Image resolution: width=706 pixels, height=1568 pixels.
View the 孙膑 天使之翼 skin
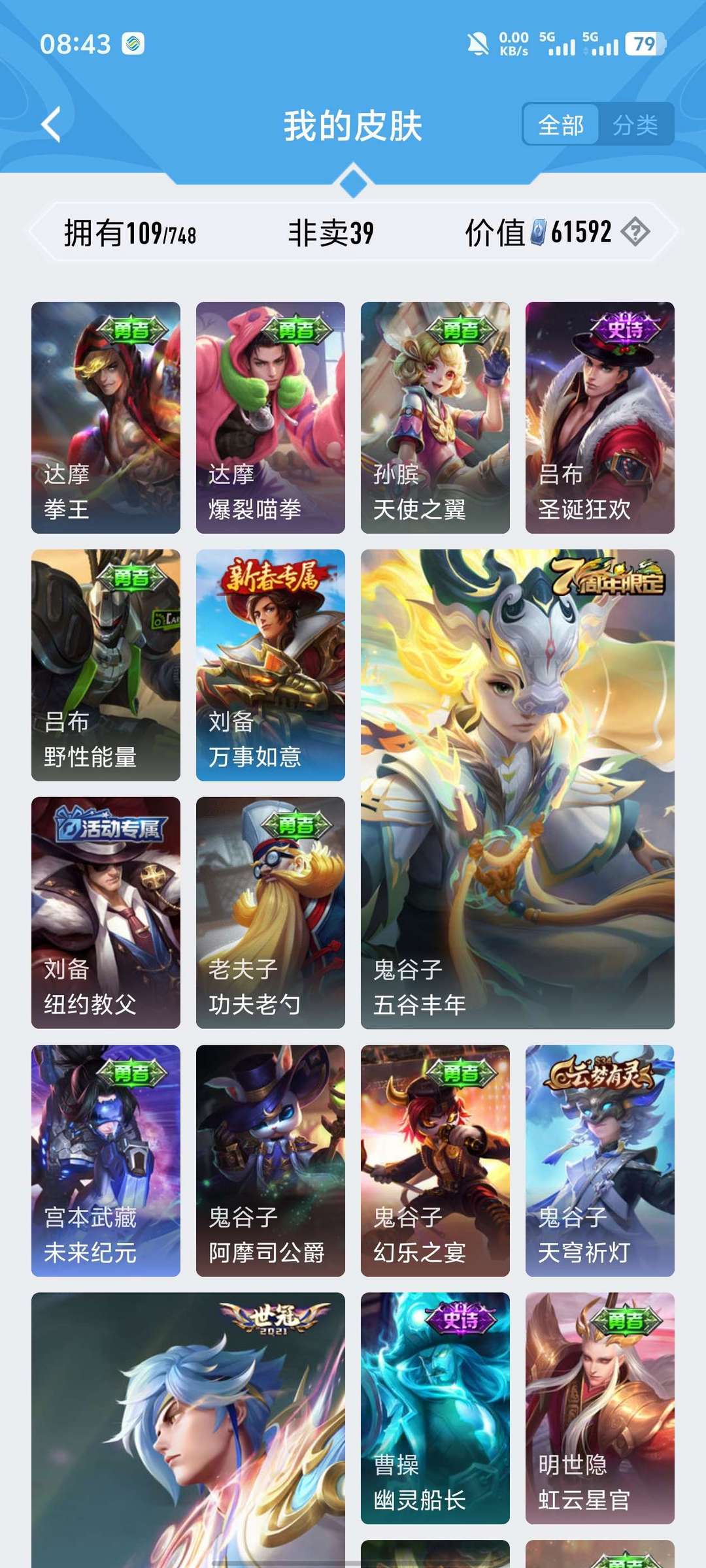point(435,417)
